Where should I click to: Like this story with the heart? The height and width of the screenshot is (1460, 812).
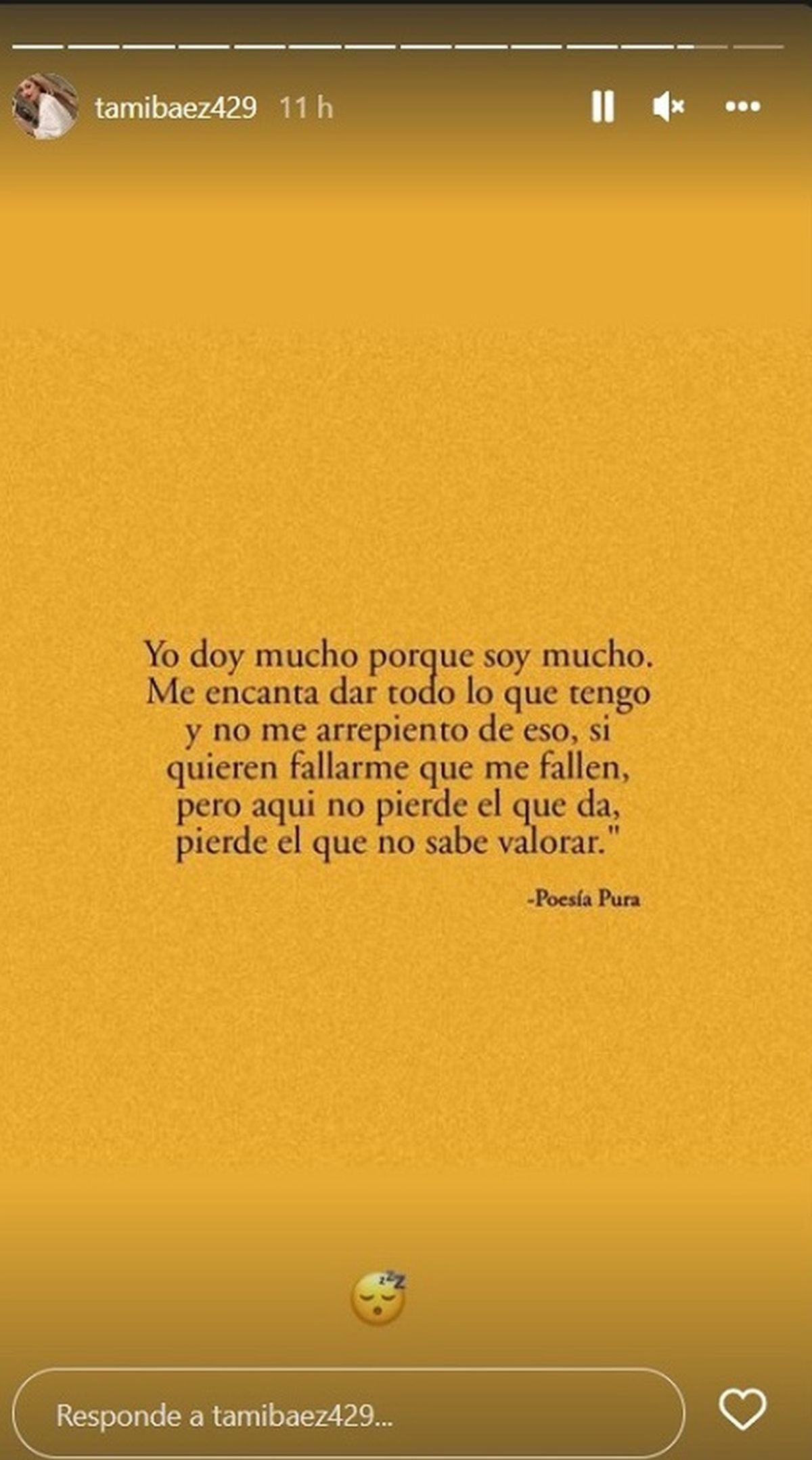click(x=742, y=1411)
